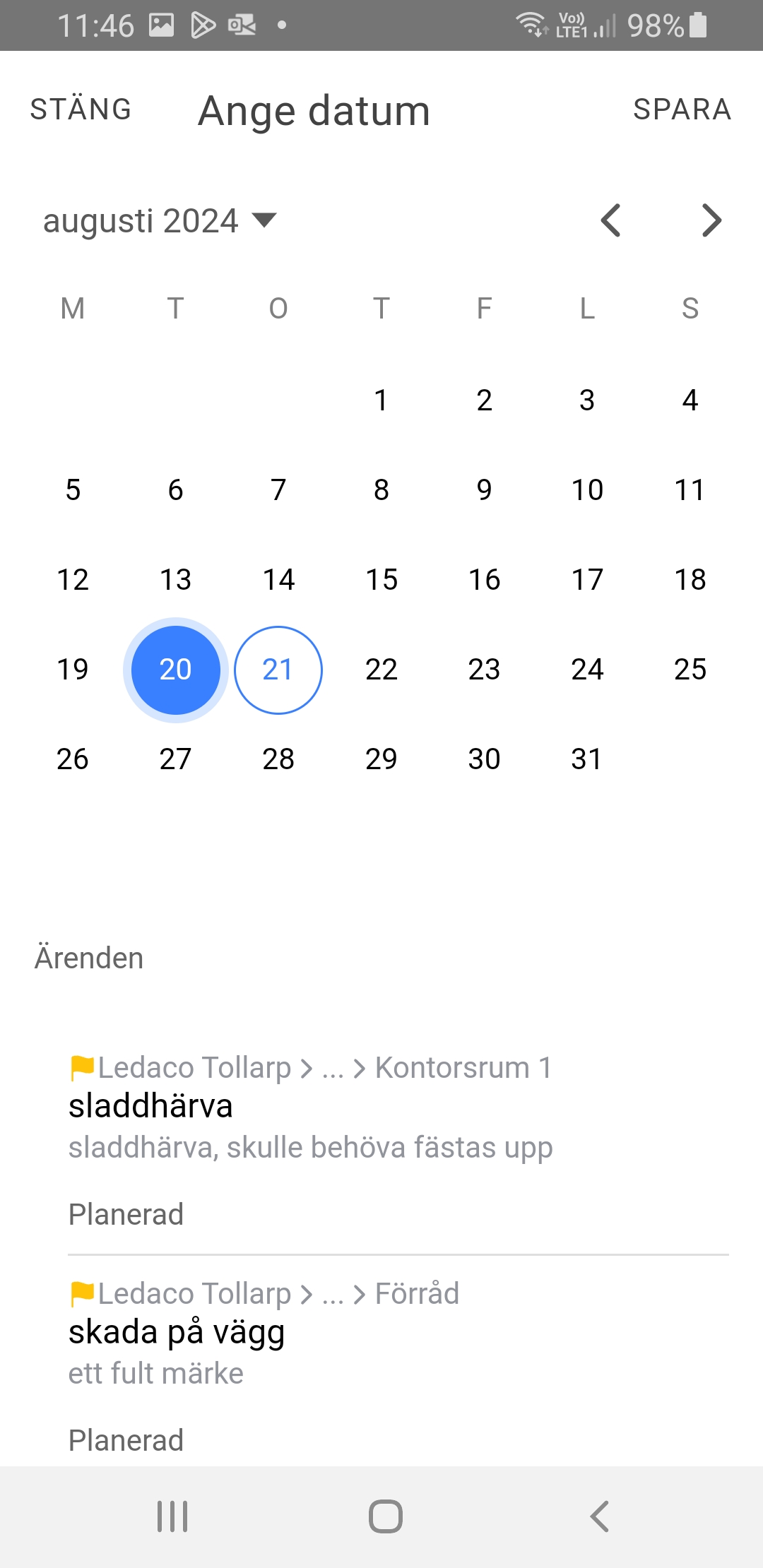Choose the 18th as the date
The image size is (763, 1568).
click(x=690, y=580)
